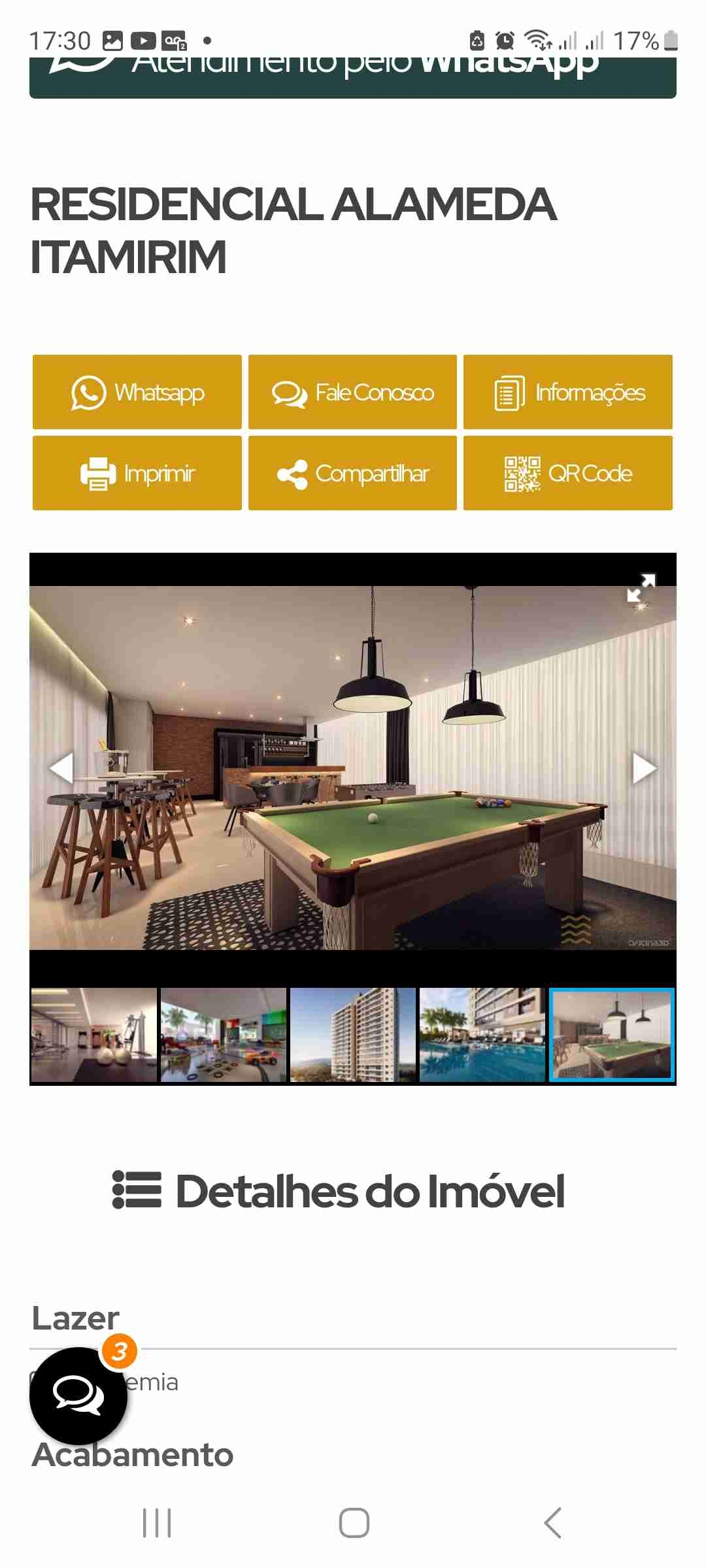Image resolution: width=706 pixels, height=1568 pixels.
Task: Select the gym thumbnail
Action: [93, 1035]
